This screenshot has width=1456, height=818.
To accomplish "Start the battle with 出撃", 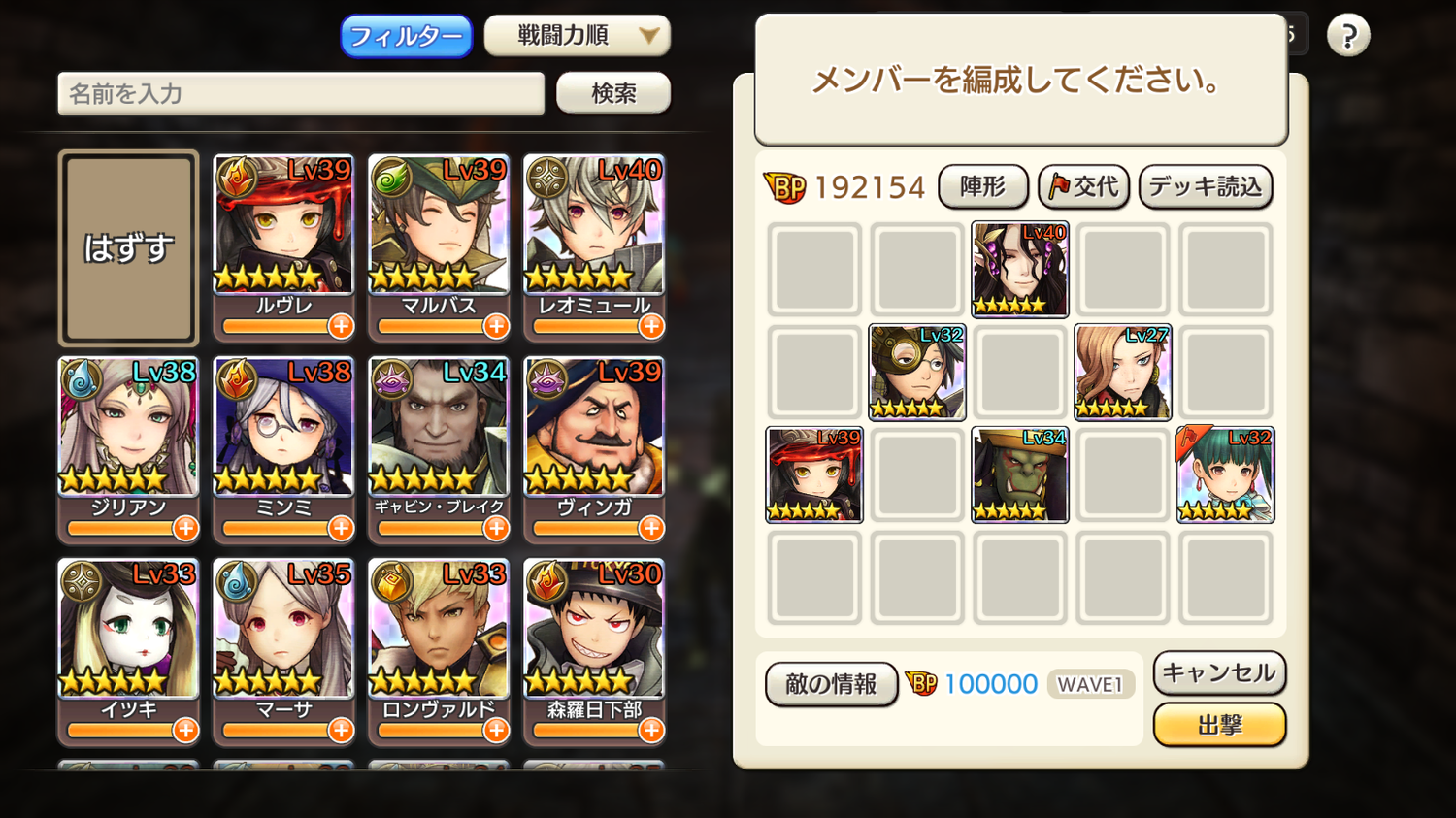I will (1219, 725).
